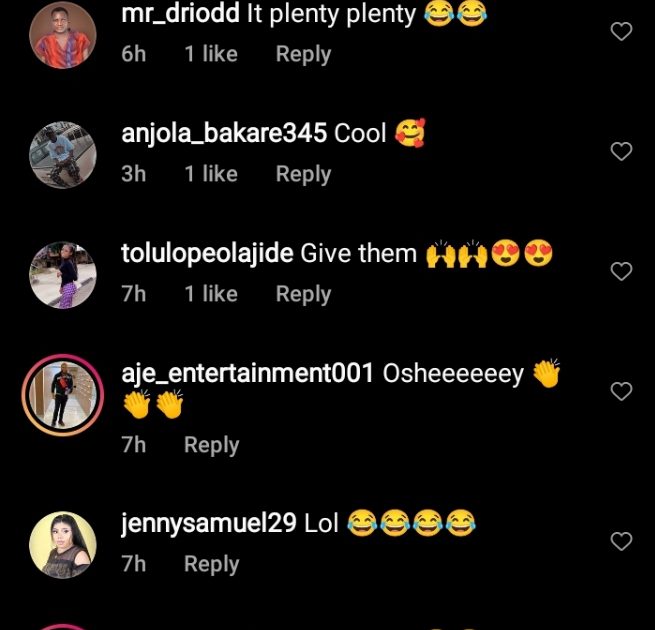Open anjola_bakare345's profile picture
The image size is (655, 630).
point(63,154)
